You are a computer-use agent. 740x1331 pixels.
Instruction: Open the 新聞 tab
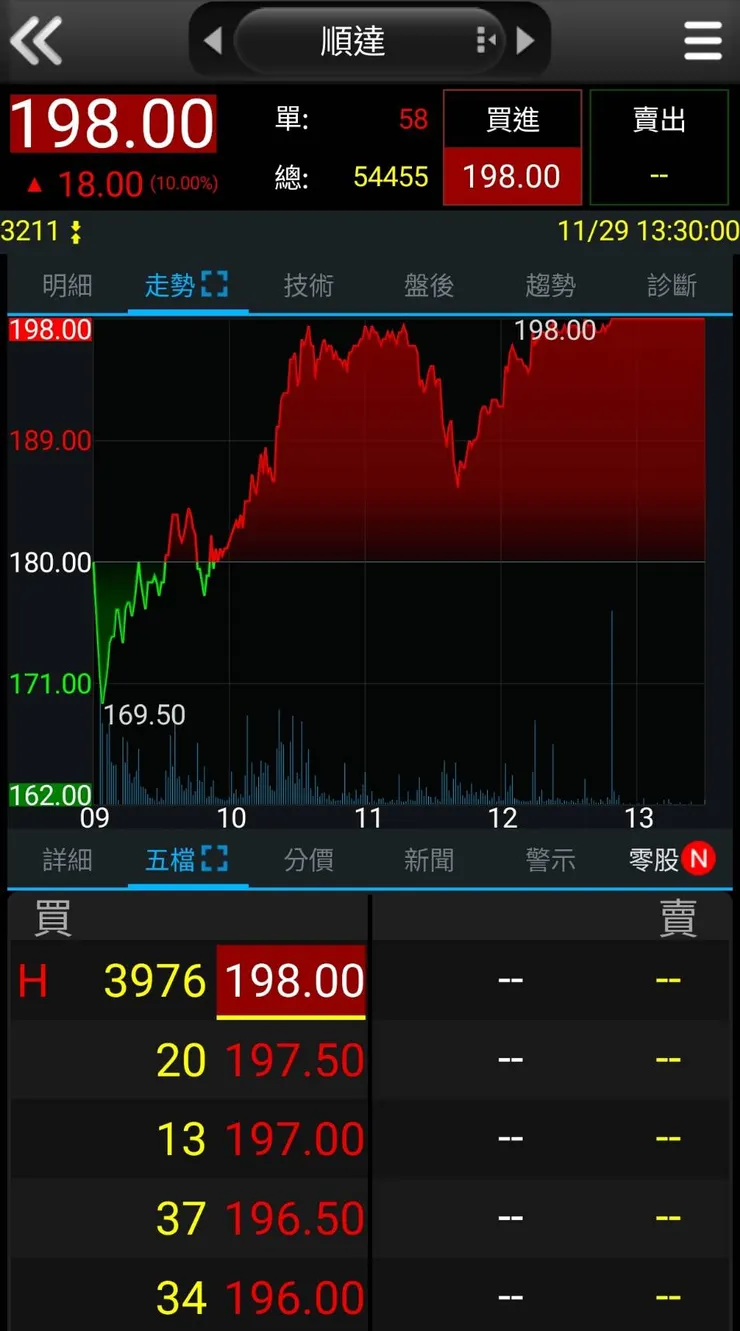tap(428, 860)
